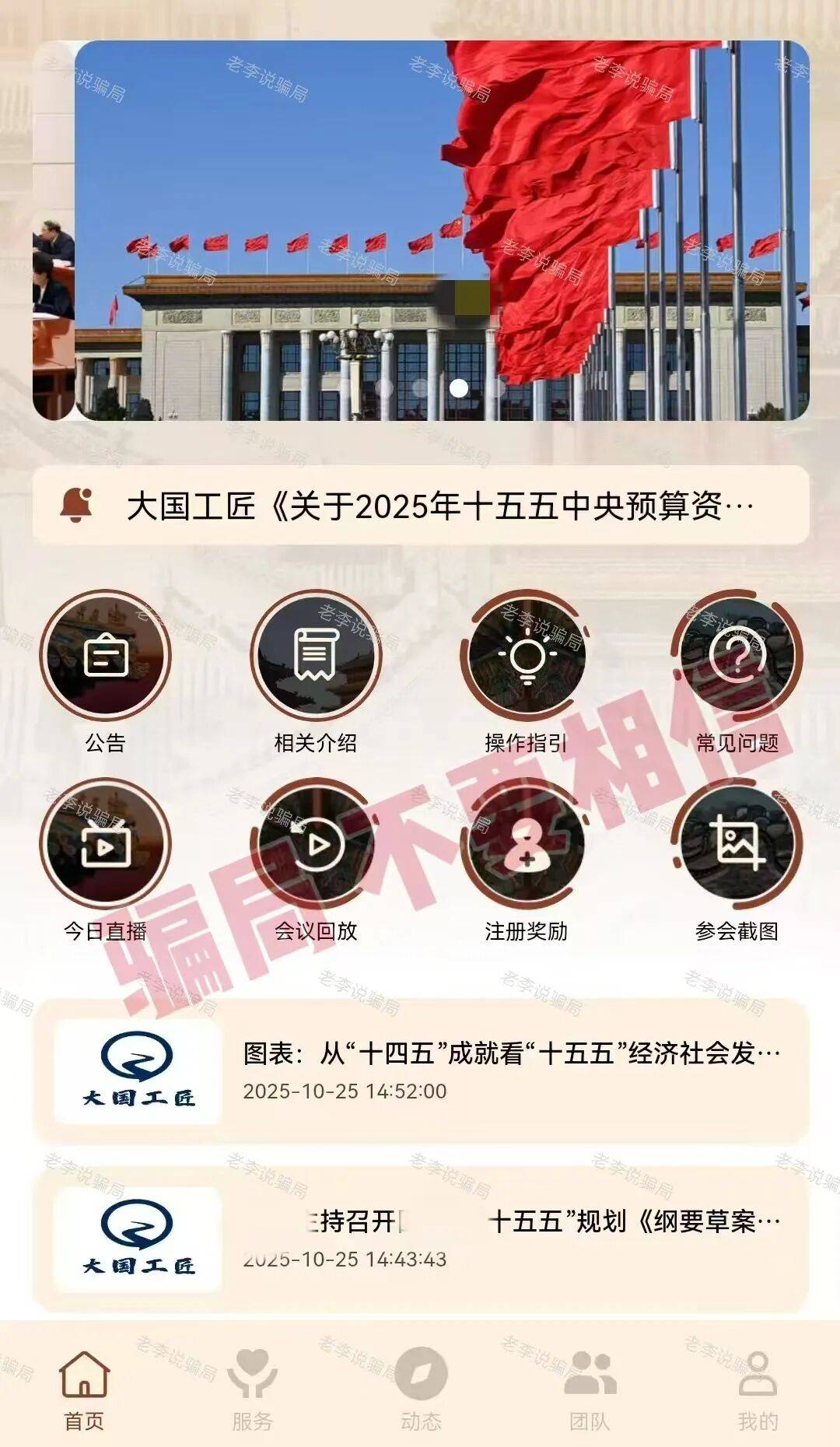Open 参会截图 attendance screenshot
840x1447 pixels.
[x=737, y=844]
